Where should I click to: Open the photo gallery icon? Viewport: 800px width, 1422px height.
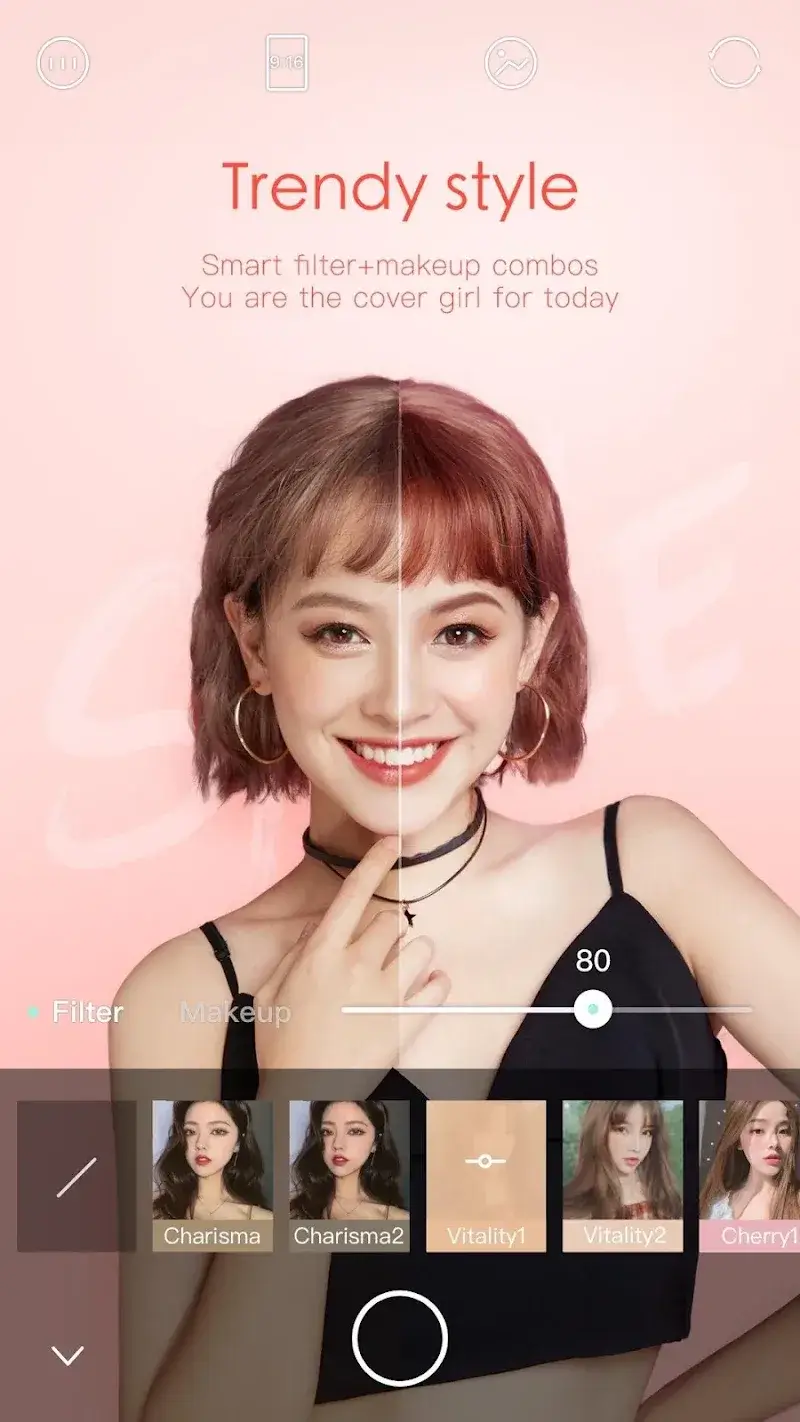(x=510, y=63)
